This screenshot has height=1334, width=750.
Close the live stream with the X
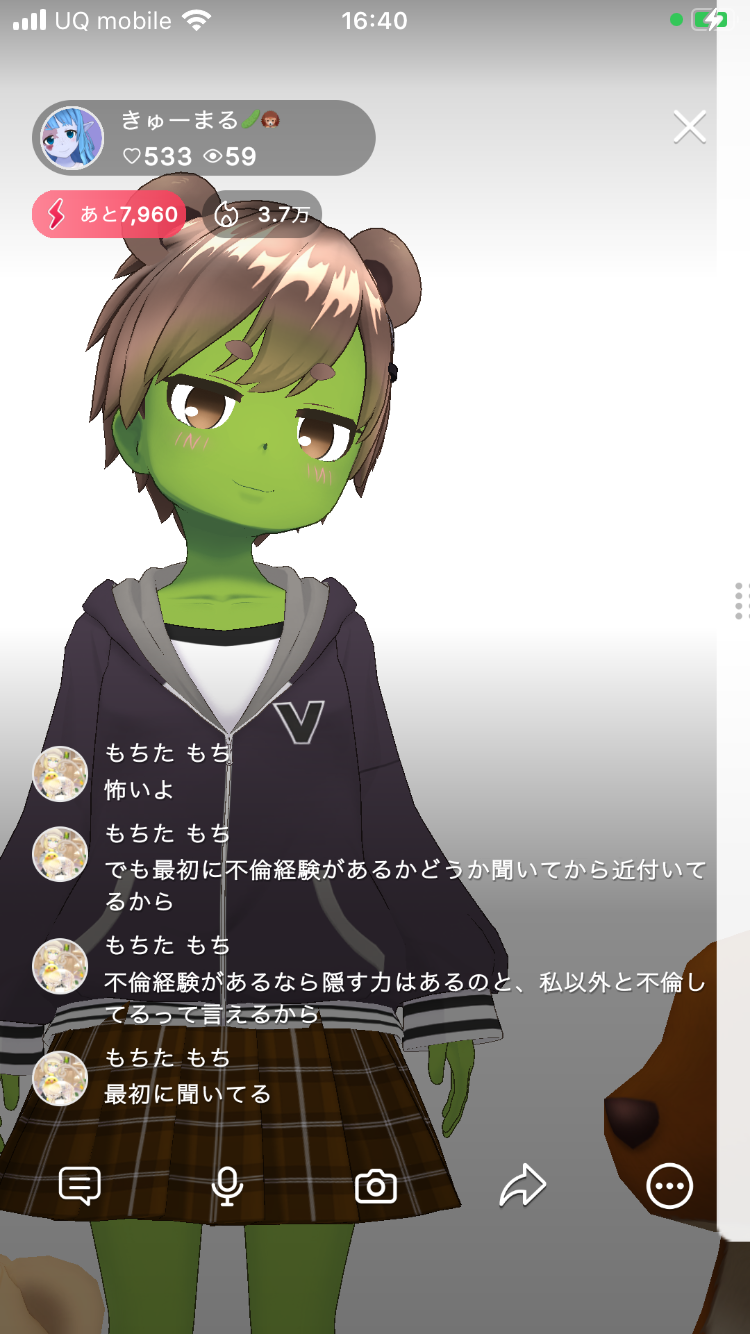(x=689, y=127)
